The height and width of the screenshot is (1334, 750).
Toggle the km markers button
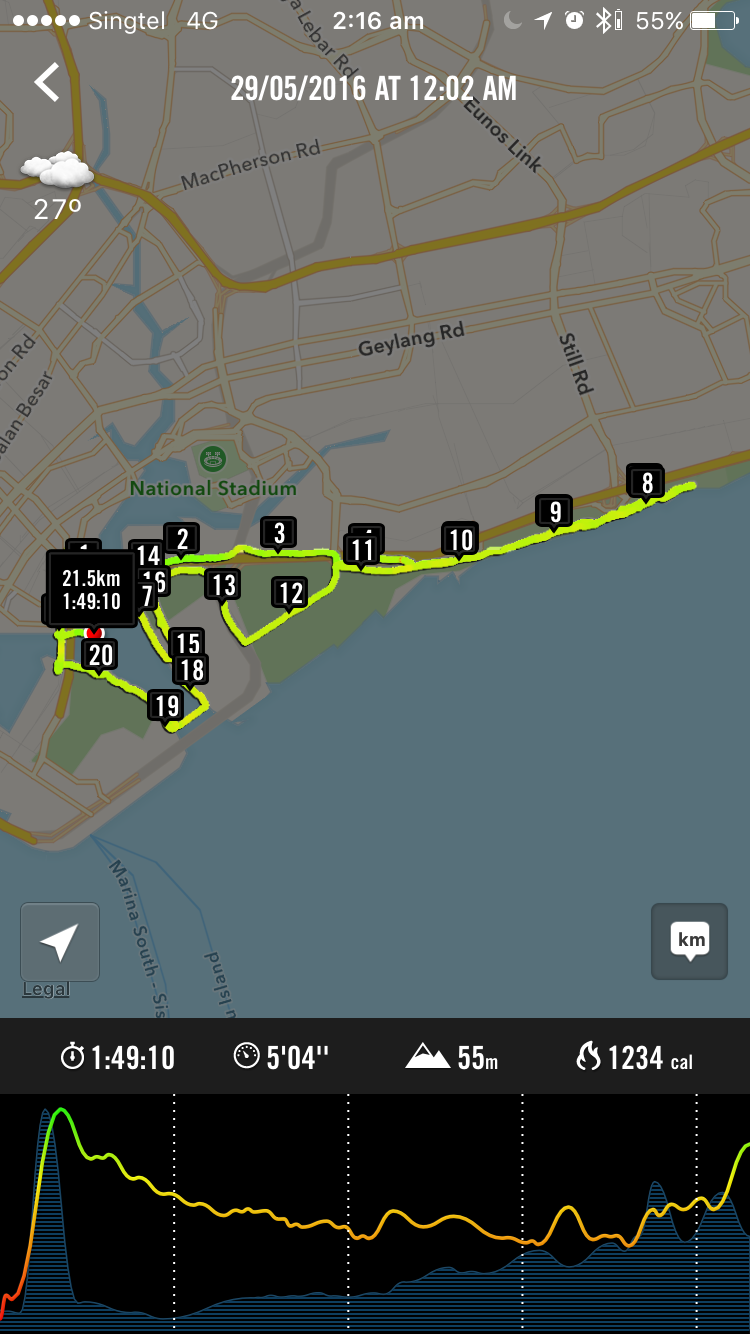[689, 941]
